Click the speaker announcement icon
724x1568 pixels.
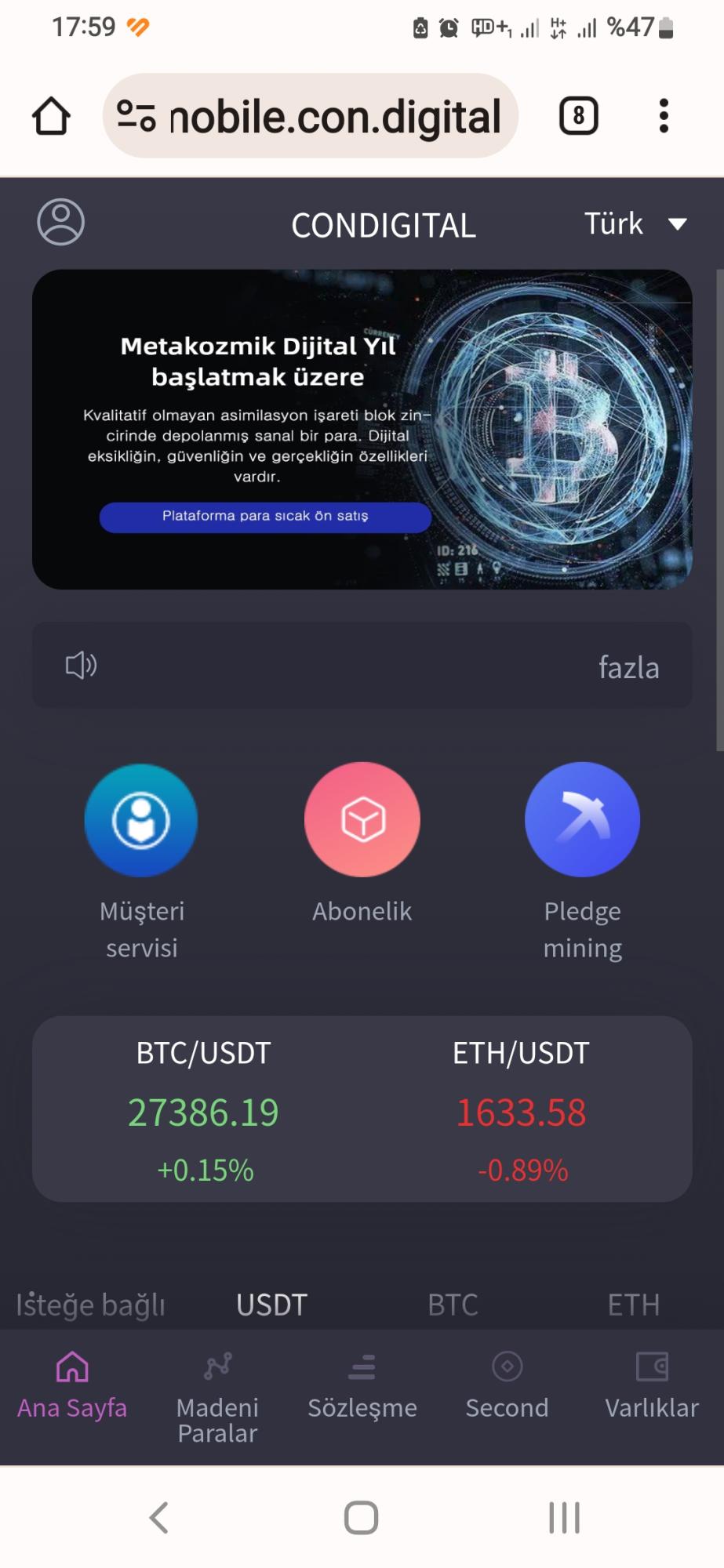(x=81, y=666)
